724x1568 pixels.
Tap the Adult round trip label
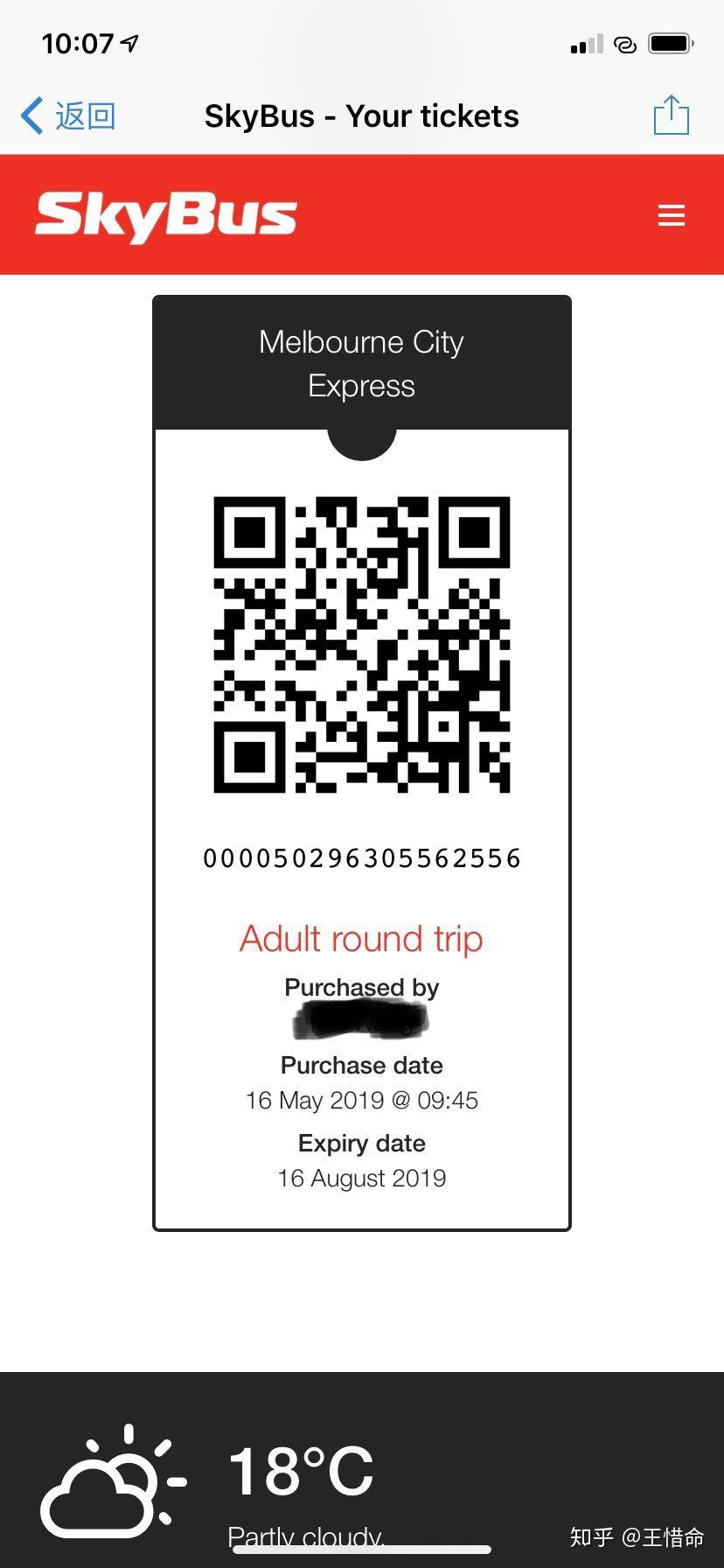(x=361, y=938)
